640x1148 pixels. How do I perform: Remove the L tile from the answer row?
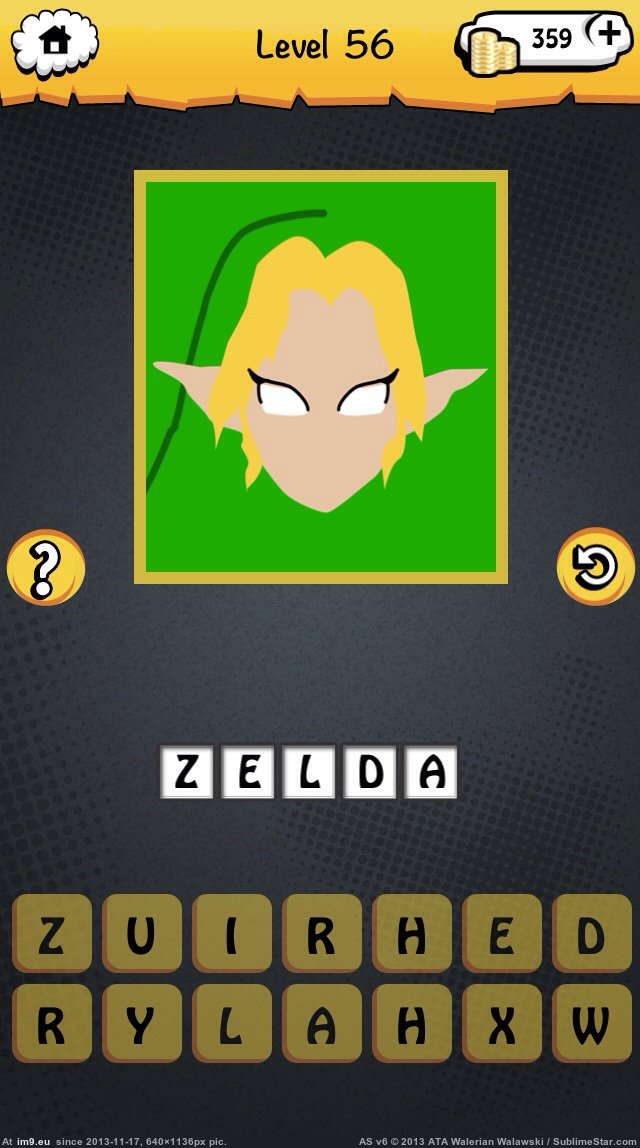[309, 772]
